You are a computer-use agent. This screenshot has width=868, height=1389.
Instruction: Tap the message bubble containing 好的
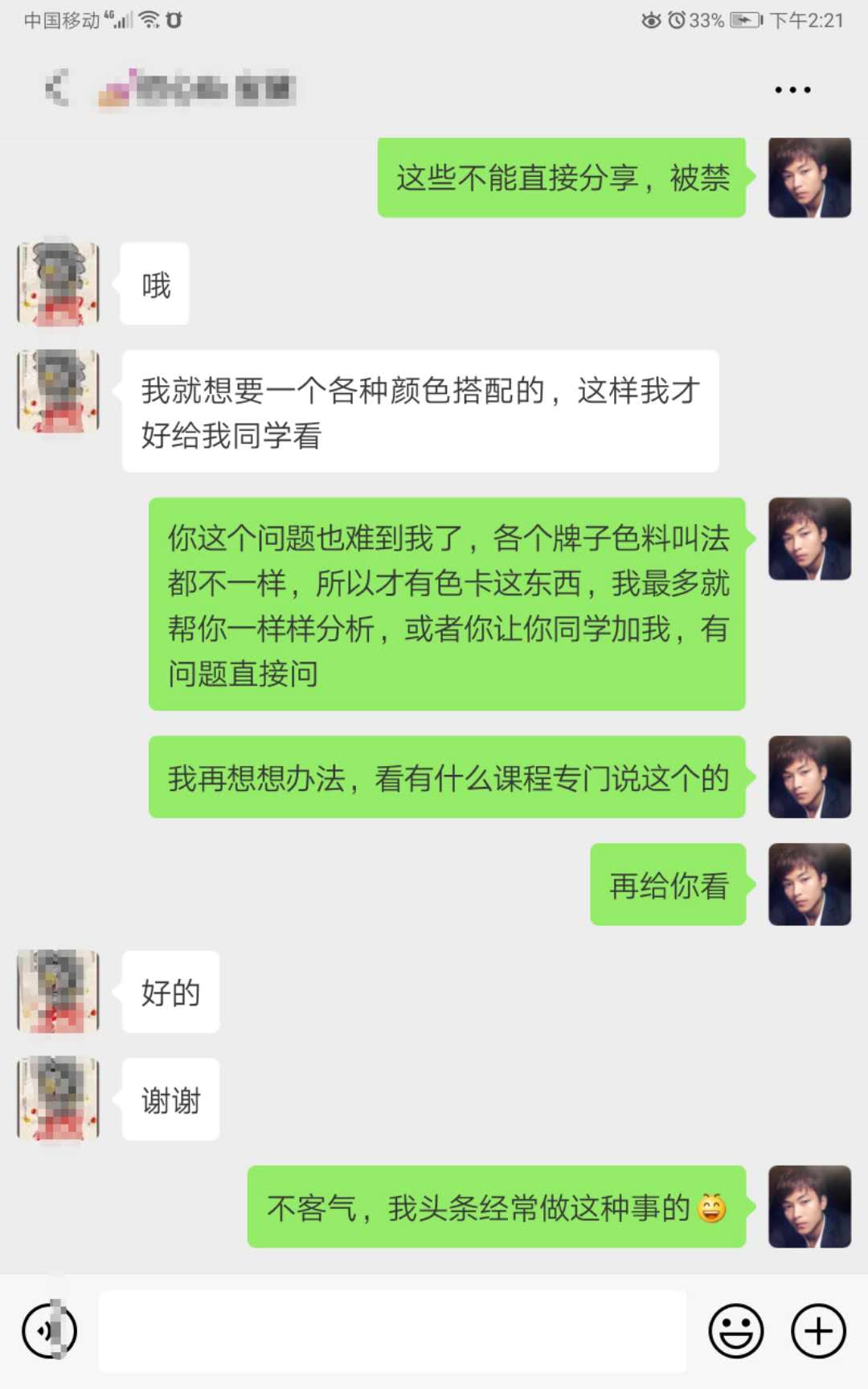coord(171,993)
